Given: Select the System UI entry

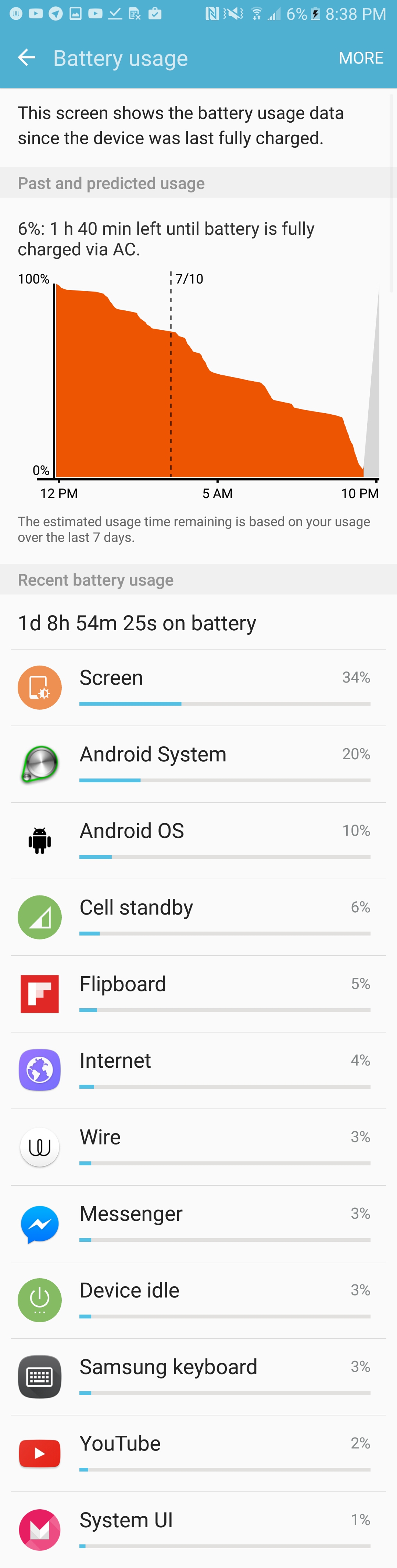Looking at the screenshot, I should point(198,1529).
